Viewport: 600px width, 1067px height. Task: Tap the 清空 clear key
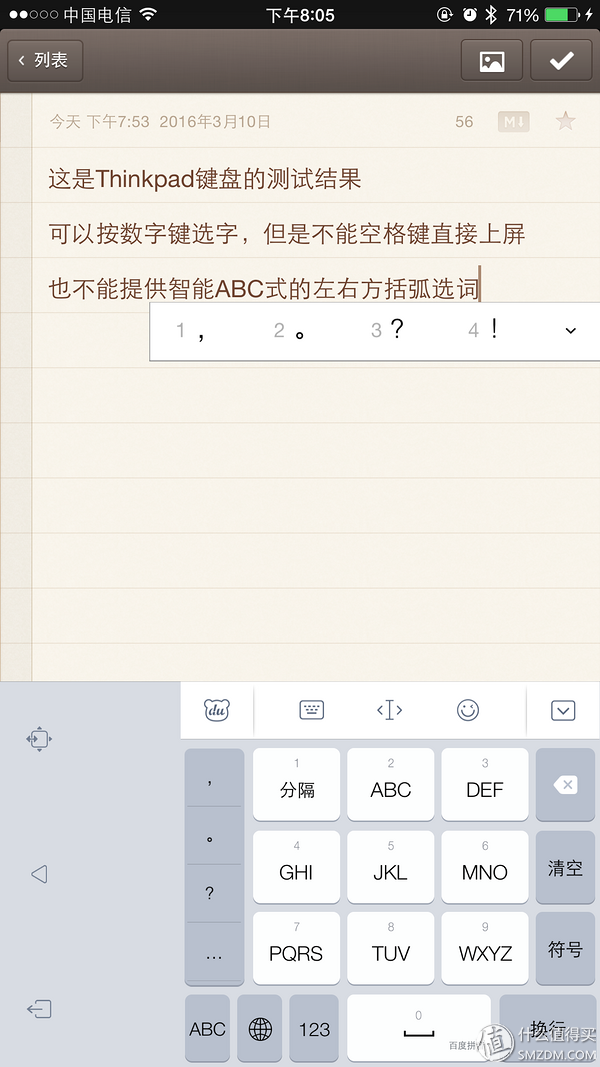point(565,866)
